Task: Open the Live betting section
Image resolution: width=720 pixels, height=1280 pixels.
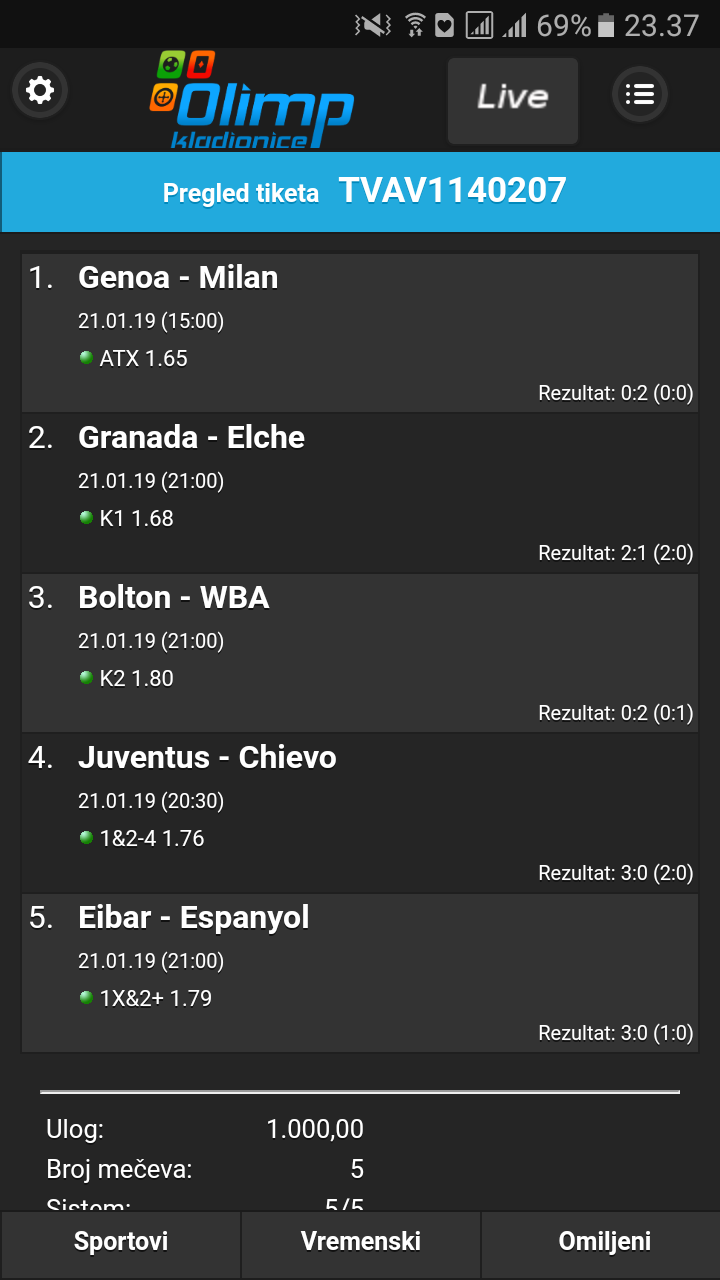Action: pos(513,100)
